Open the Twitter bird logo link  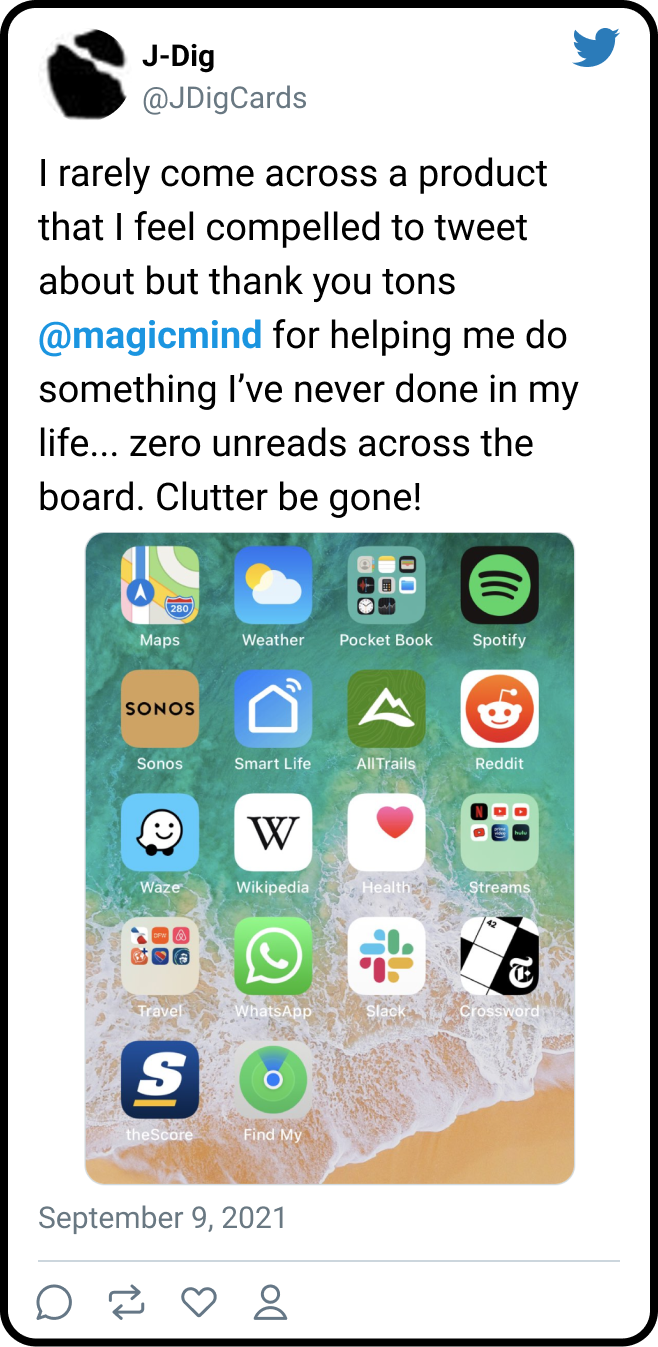[595, 48]
